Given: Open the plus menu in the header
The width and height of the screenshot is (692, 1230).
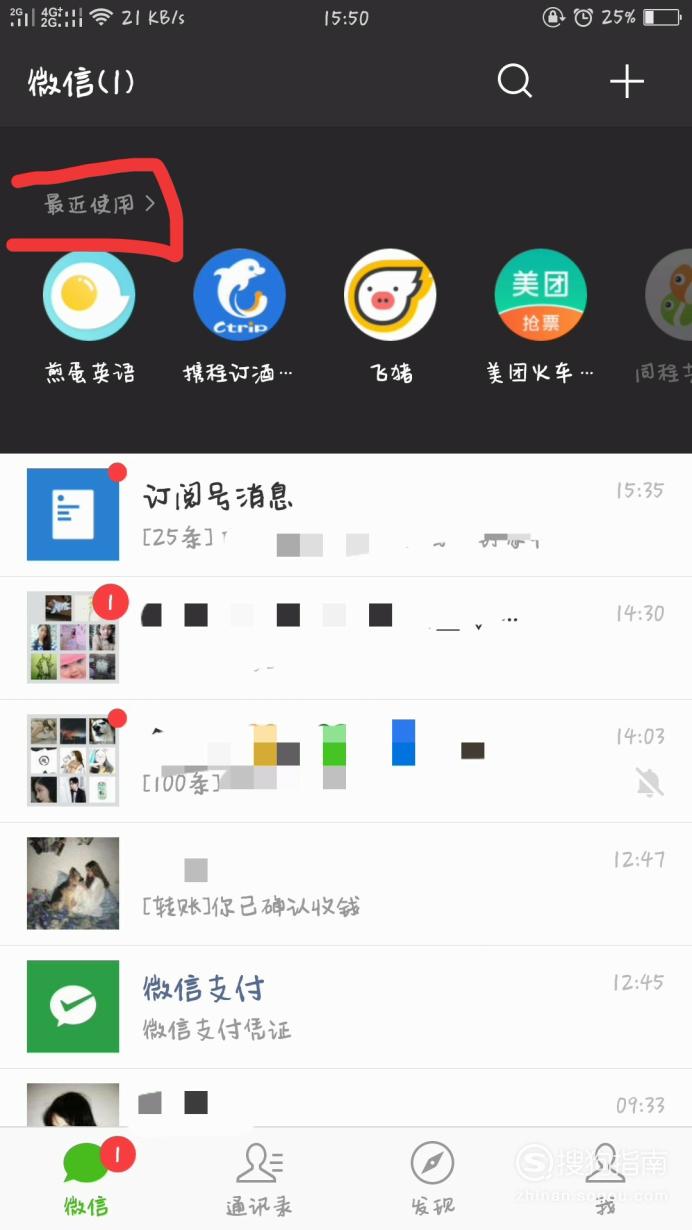Looking at the screenshot, I should tap(627, 81).
